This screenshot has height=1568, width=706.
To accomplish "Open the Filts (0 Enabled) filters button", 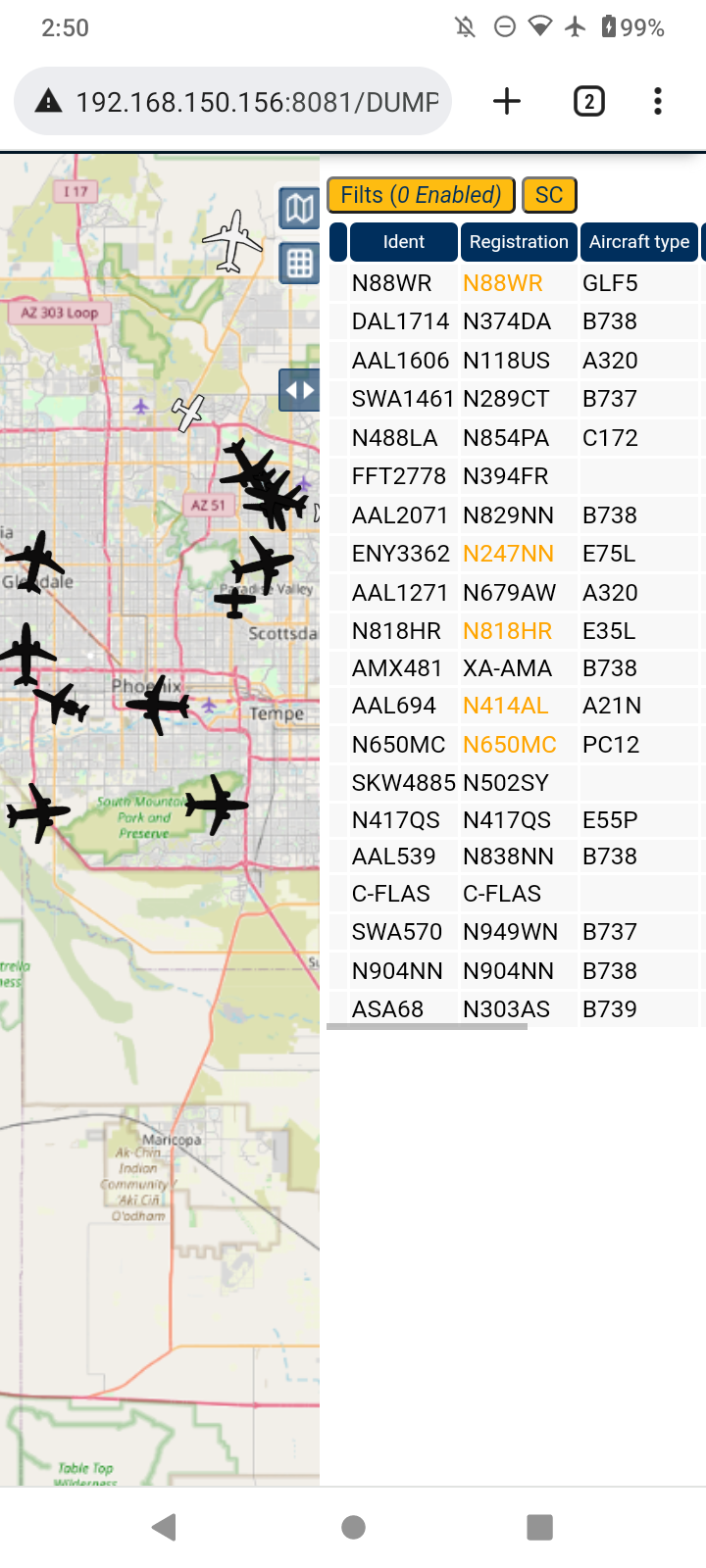I will click(421, 195).
